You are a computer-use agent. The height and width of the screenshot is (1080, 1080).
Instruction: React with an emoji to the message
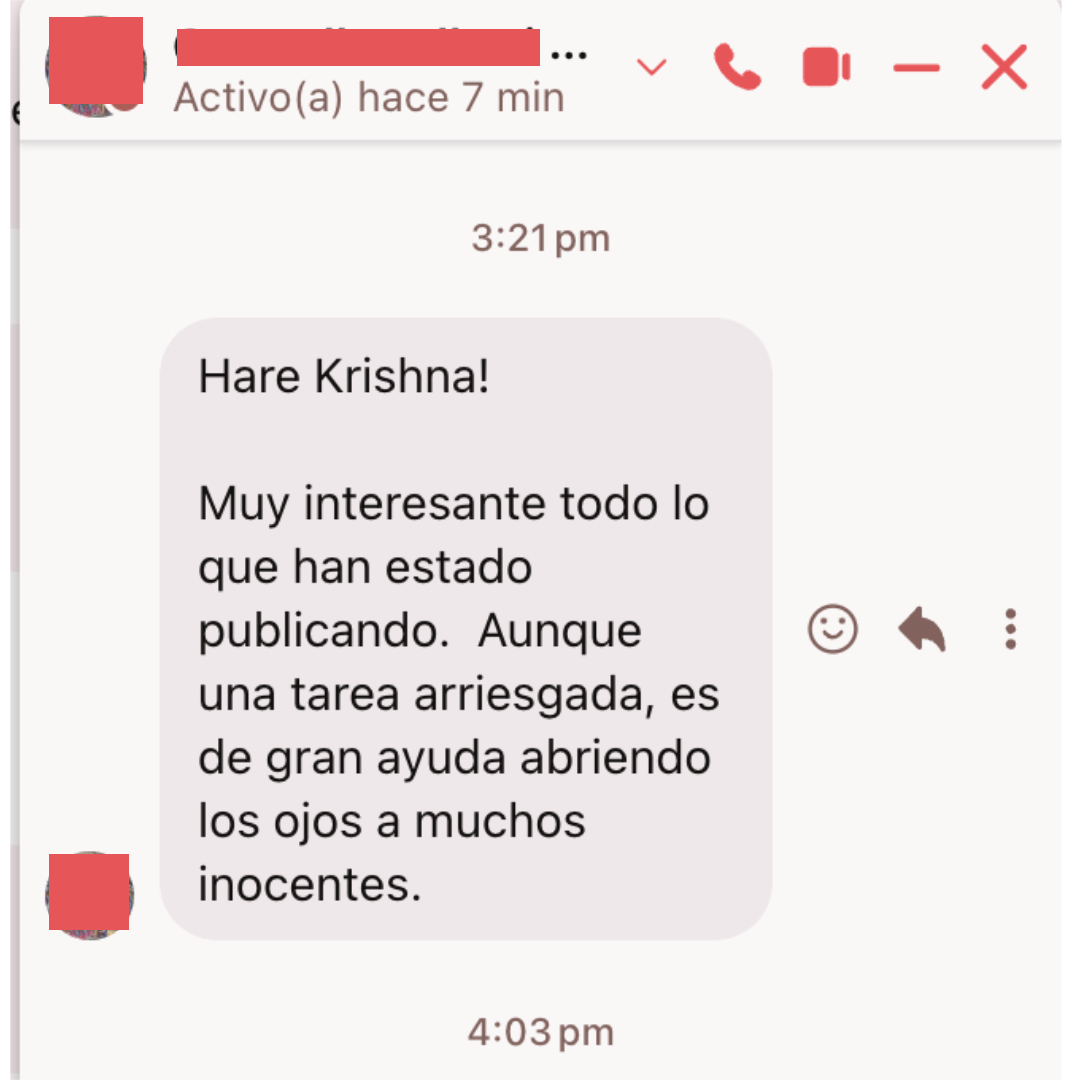832,630
